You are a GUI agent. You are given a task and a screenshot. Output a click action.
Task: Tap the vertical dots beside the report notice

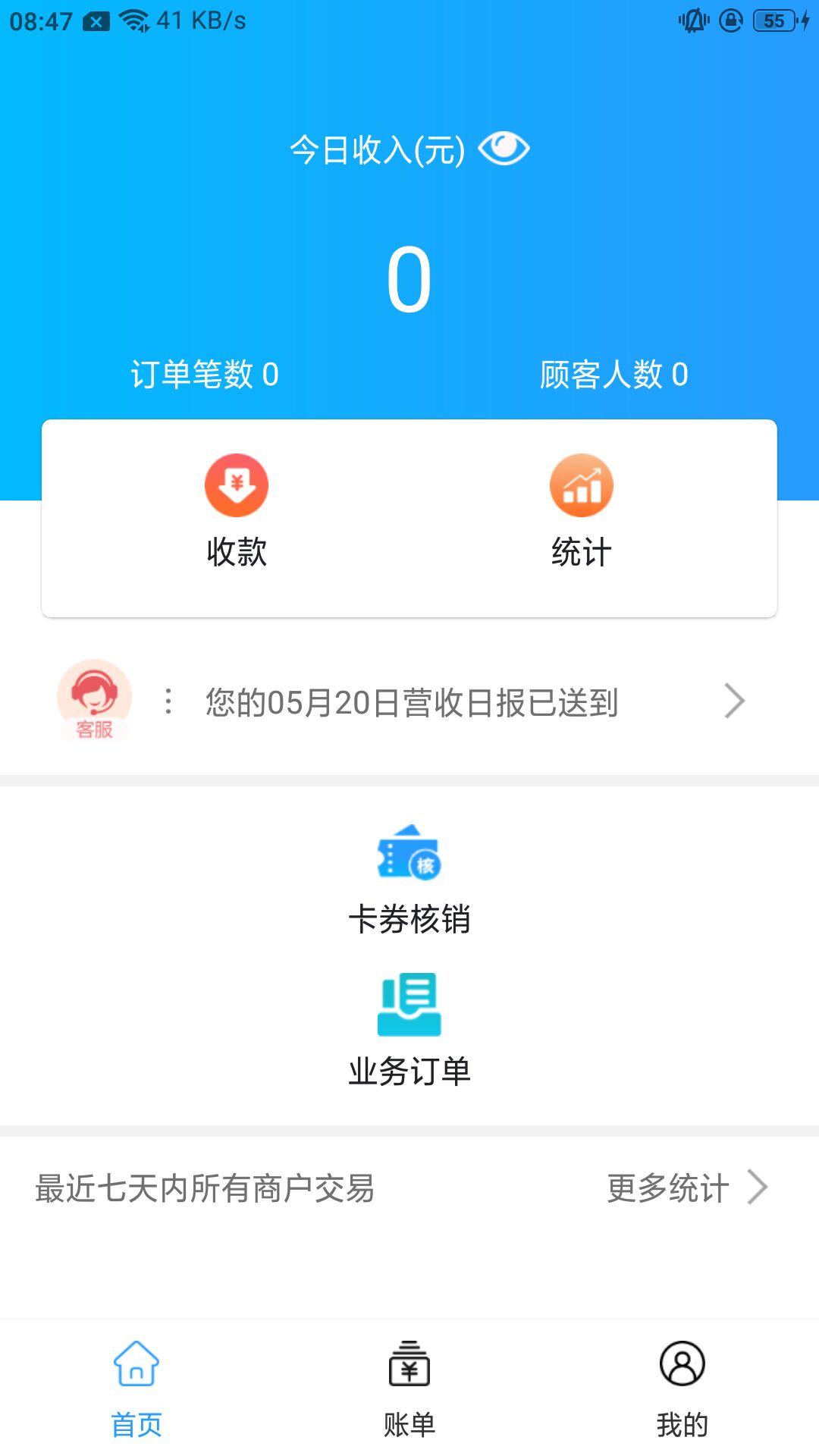[x=168, y=699]
